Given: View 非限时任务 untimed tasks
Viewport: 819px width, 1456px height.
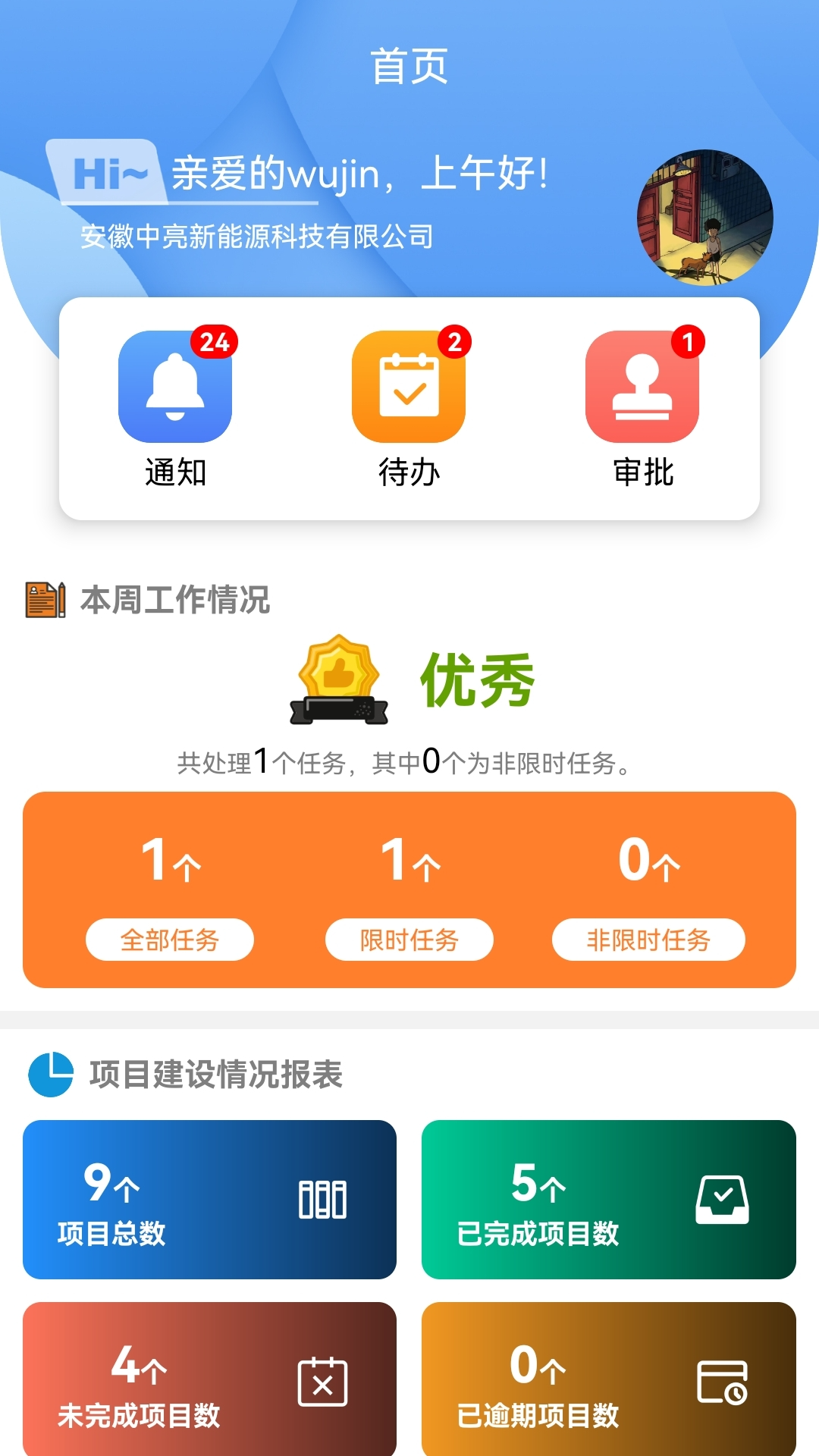Looking at the screenshot, I should pyautogui.click(x=648, y=940).
